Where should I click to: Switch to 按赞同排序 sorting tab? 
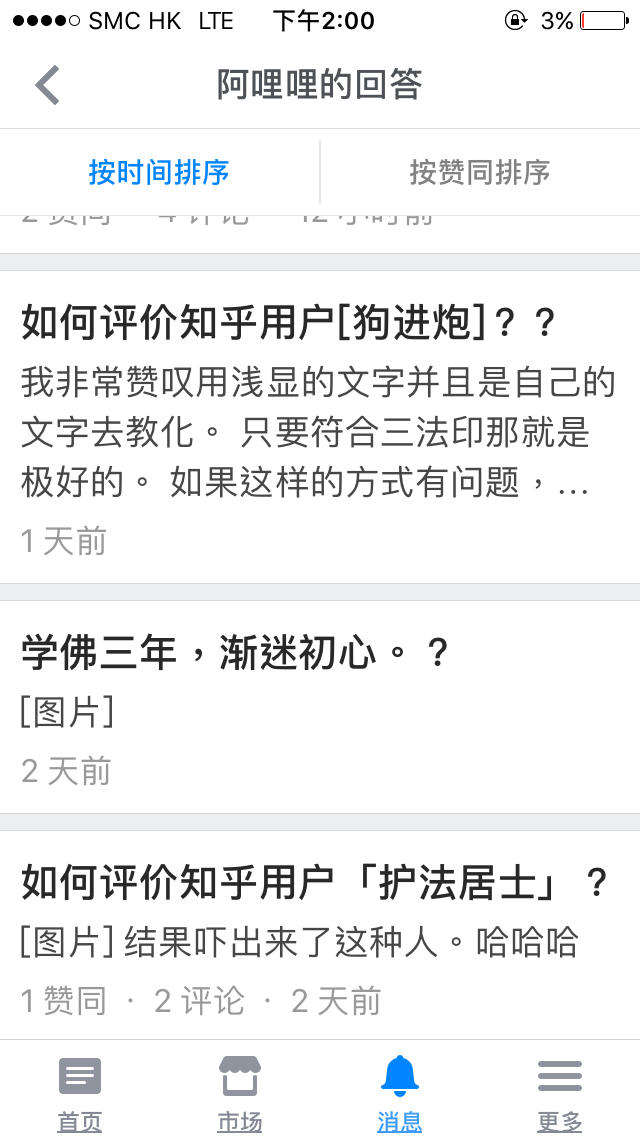pos(480,172)
